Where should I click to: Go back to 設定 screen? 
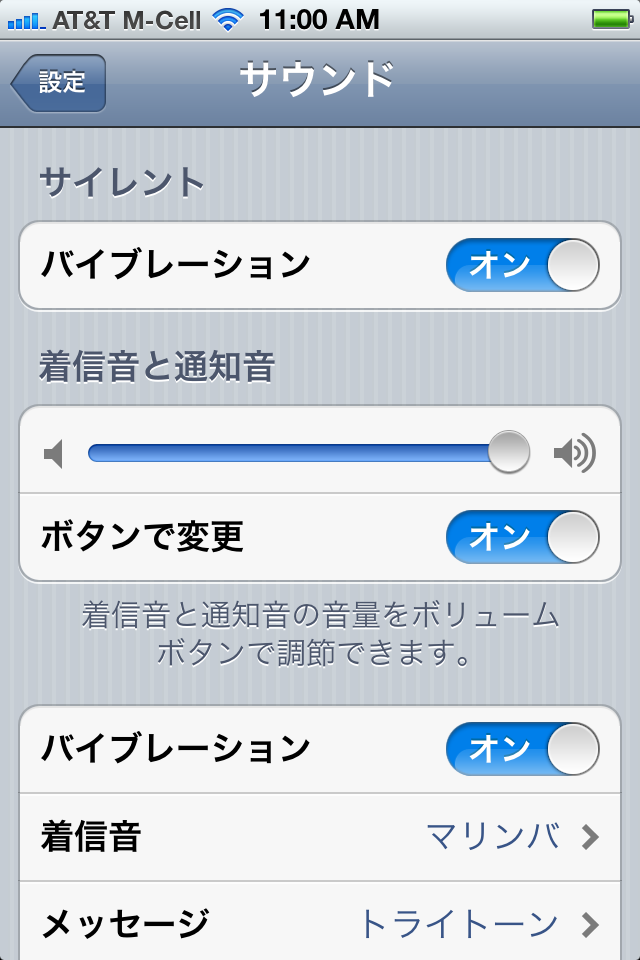pos(58,83)
